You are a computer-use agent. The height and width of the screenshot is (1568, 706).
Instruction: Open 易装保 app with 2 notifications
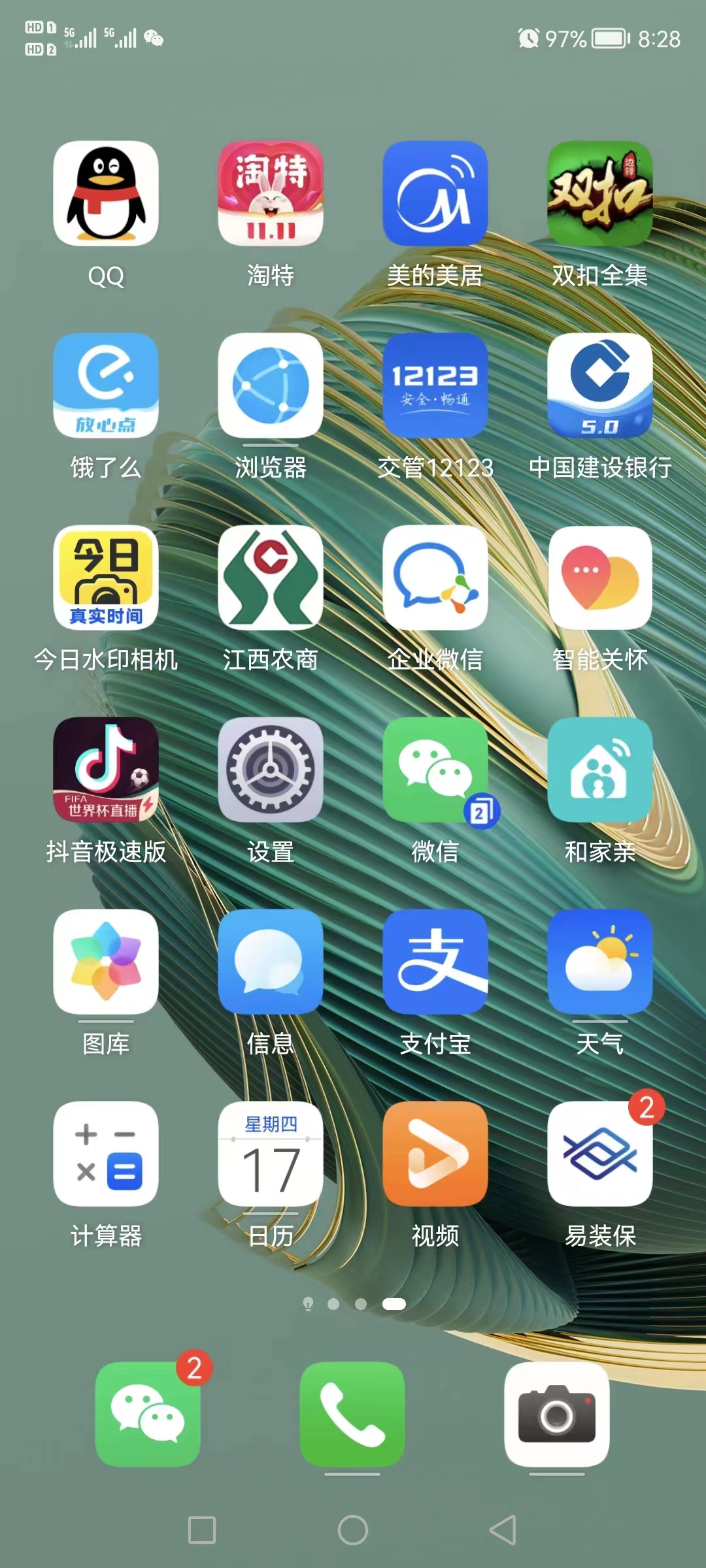click(600, 1154)
